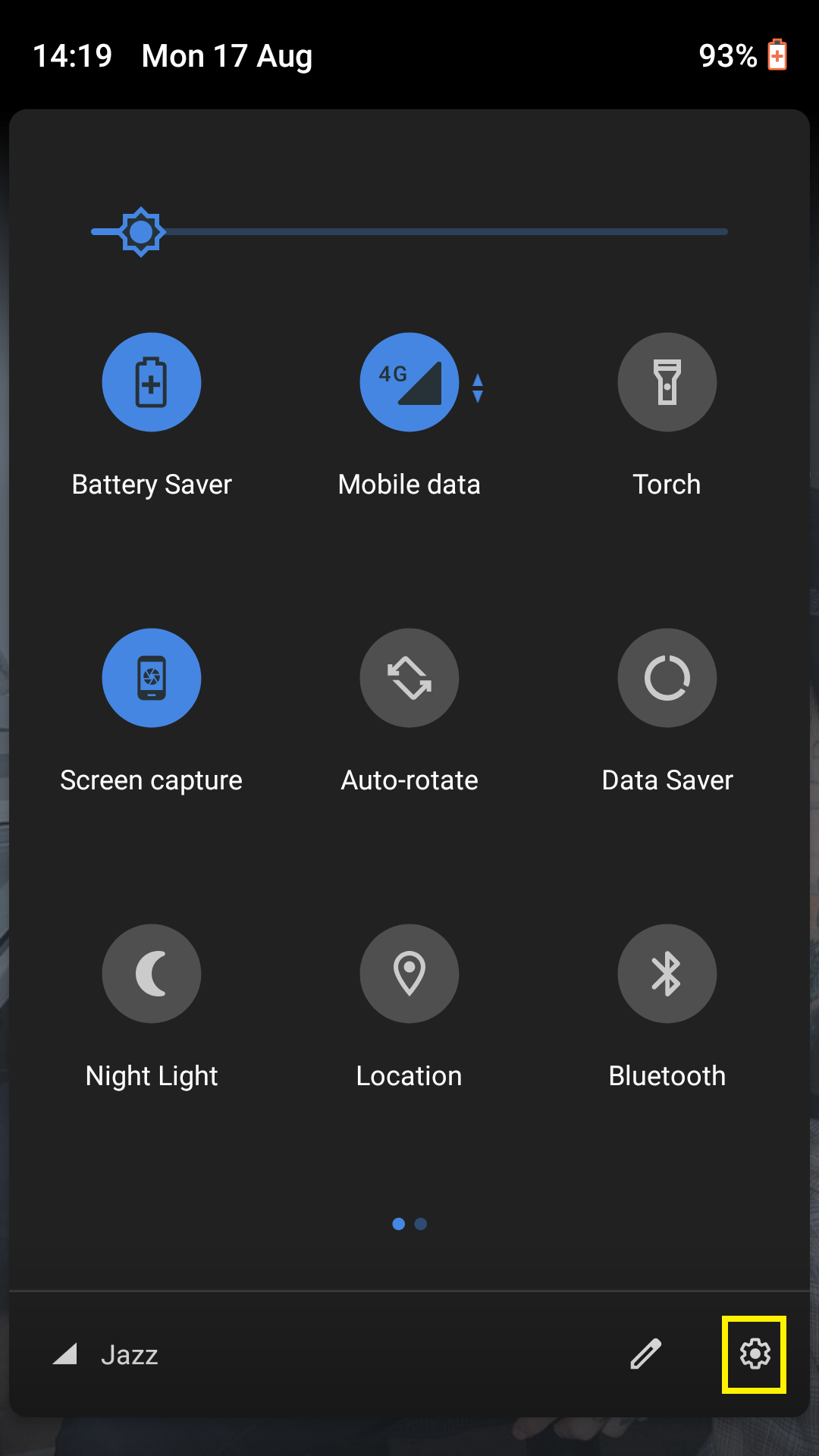The image size is (819, 1456).
Task: Disable Mobile data tile
Action: pyautogui.click(x=409, y=382)
